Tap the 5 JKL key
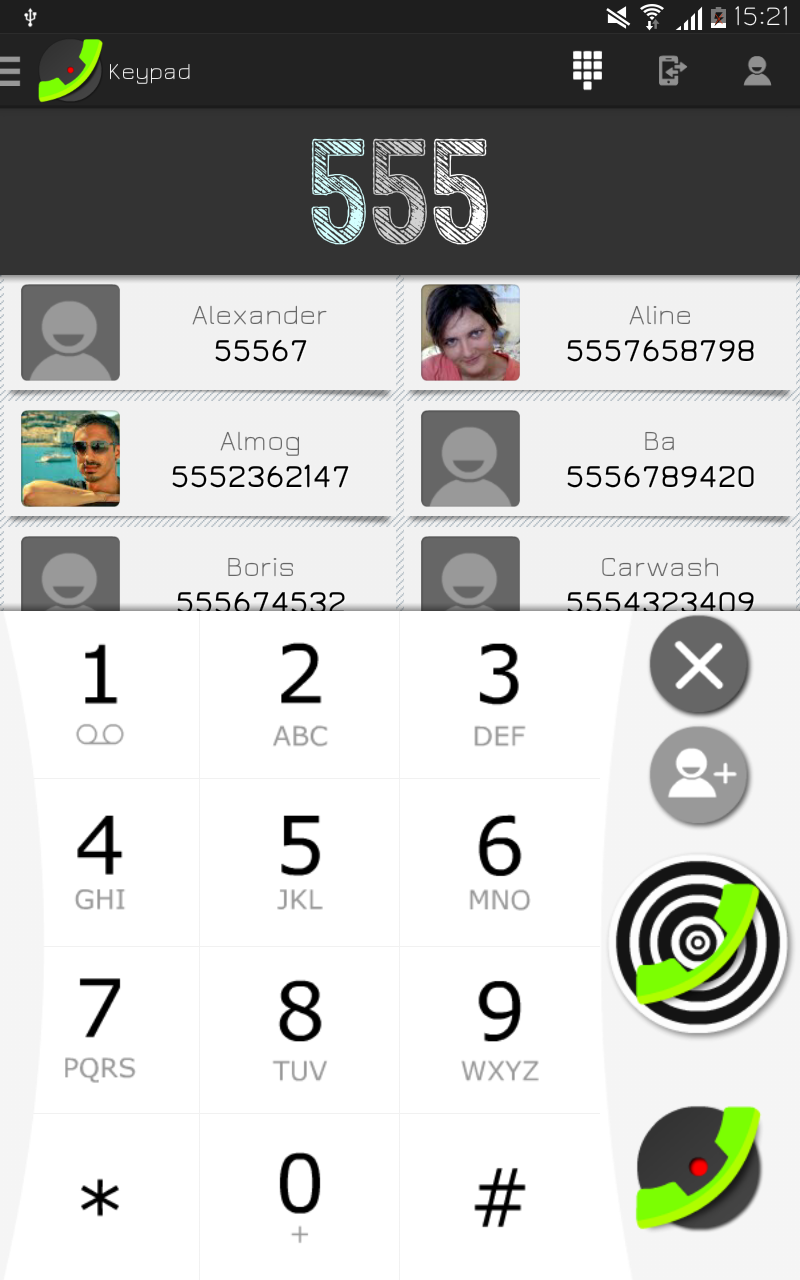 [x=300, y=862]
